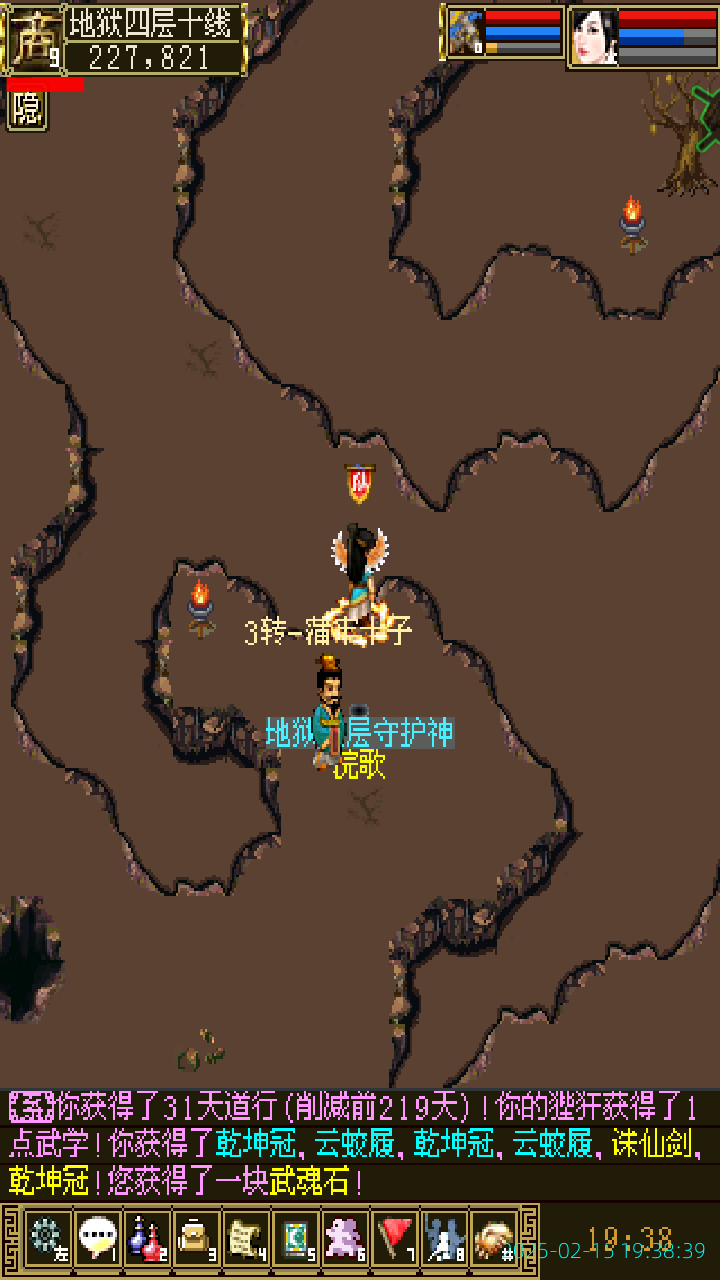Tap the 隐 hide button
Screen dimensions: 720x1280
[27, 110]
